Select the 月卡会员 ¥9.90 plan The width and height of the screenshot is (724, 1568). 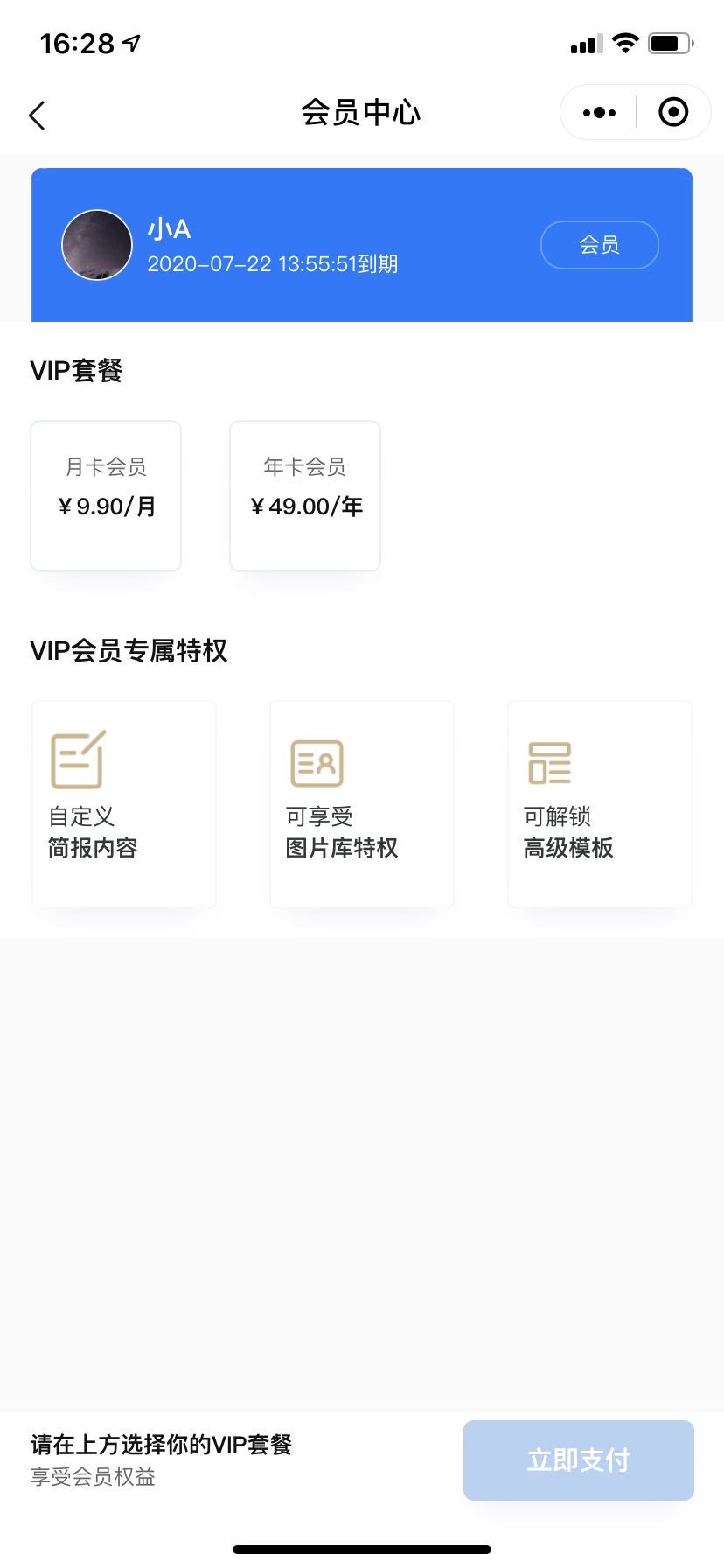point(106,495)
